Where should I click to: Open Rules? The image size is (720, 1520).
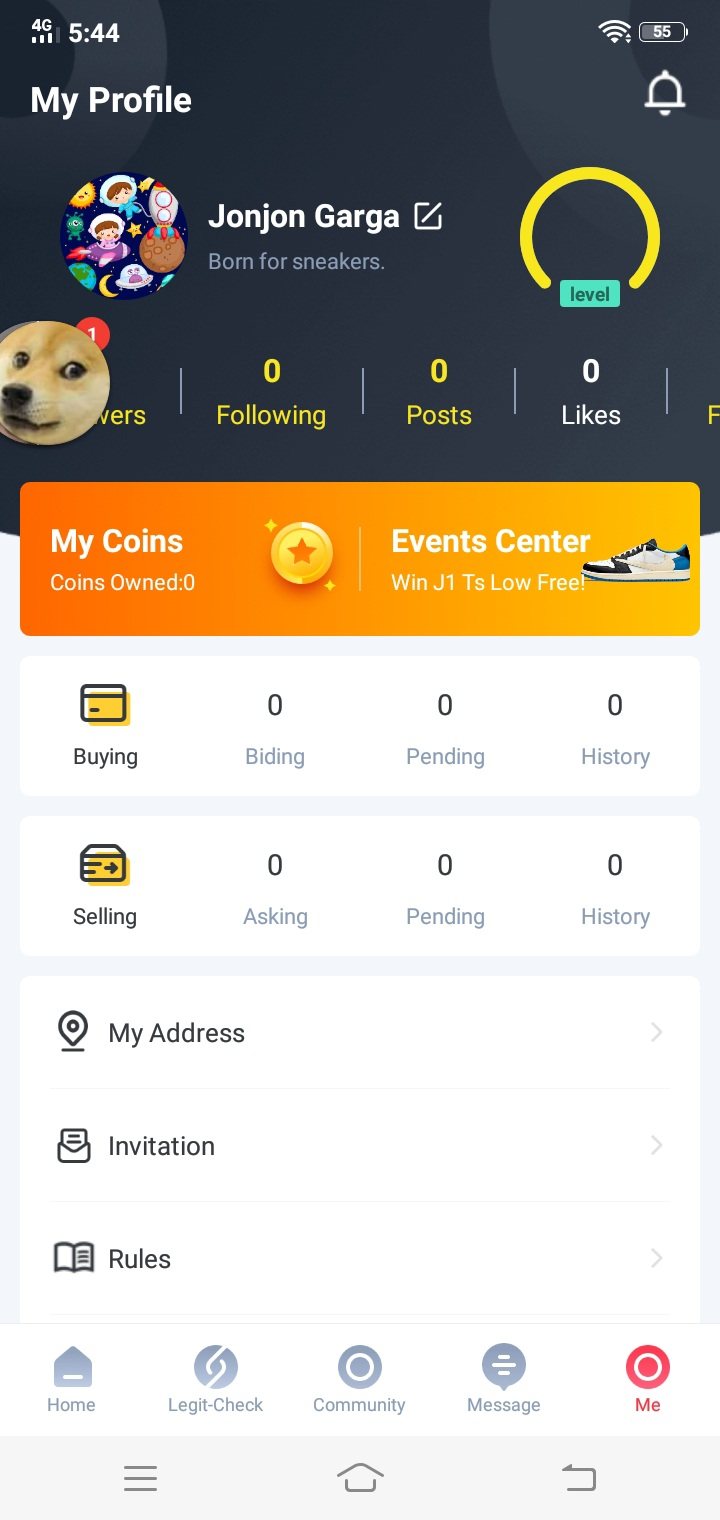pyautogui.click(x=360, y=1258)
